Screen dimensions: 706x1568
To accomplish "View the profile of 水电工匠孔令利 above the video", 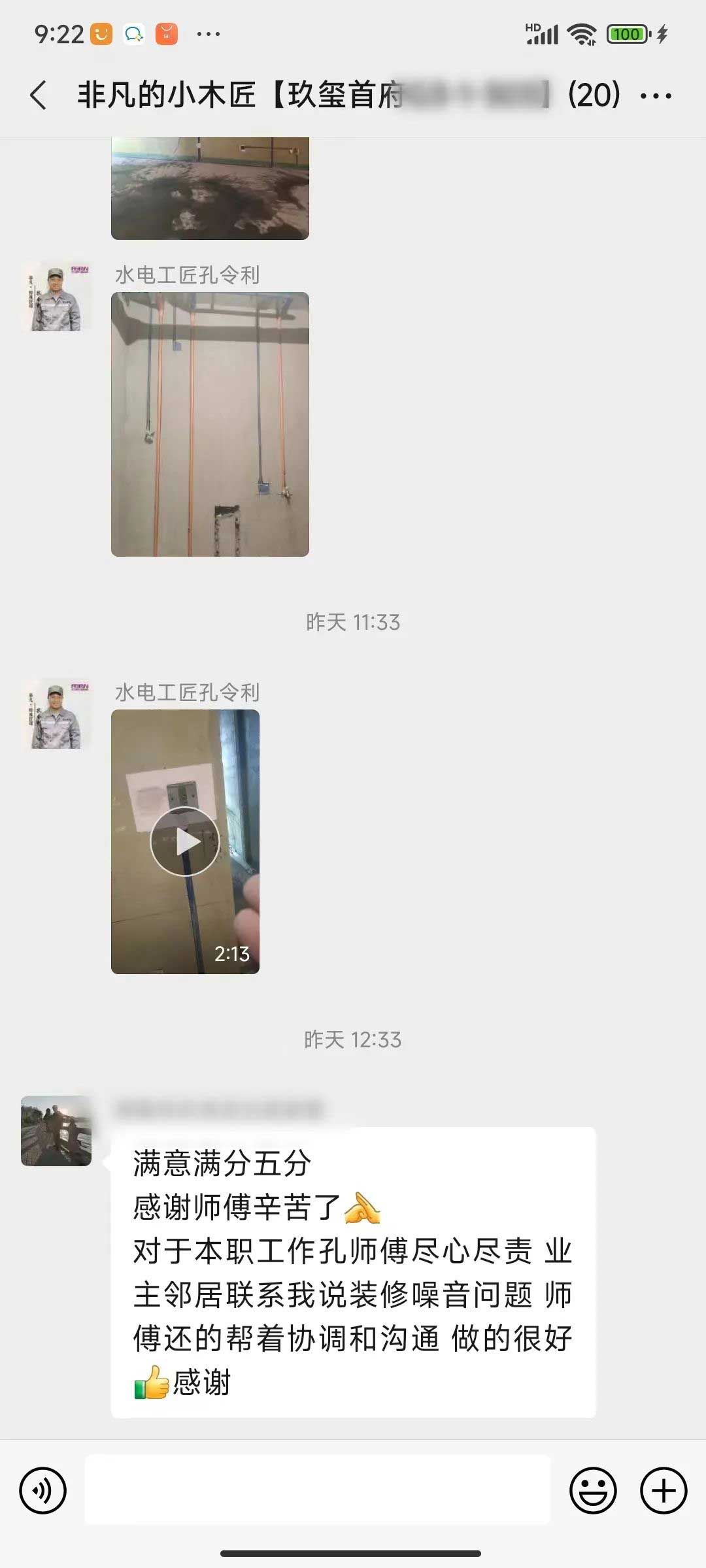I will 56,714.
